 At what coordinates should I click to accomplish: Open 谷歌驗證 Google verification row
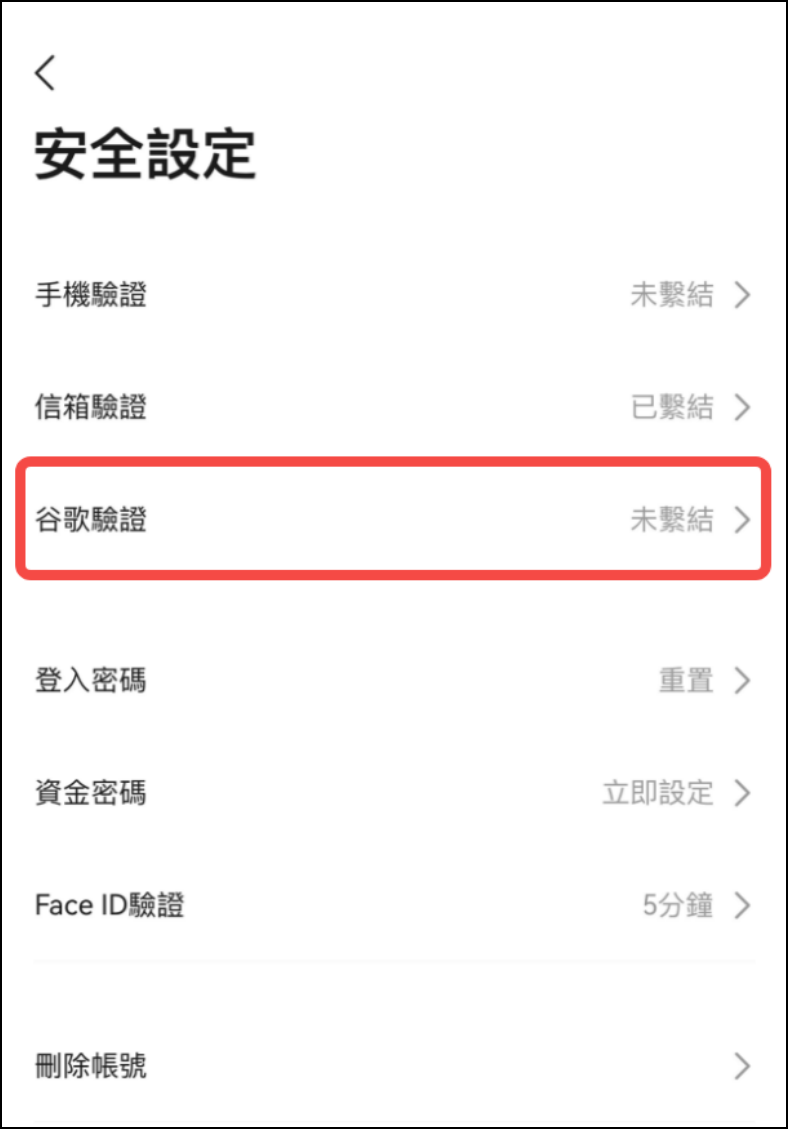click(394, 520)
